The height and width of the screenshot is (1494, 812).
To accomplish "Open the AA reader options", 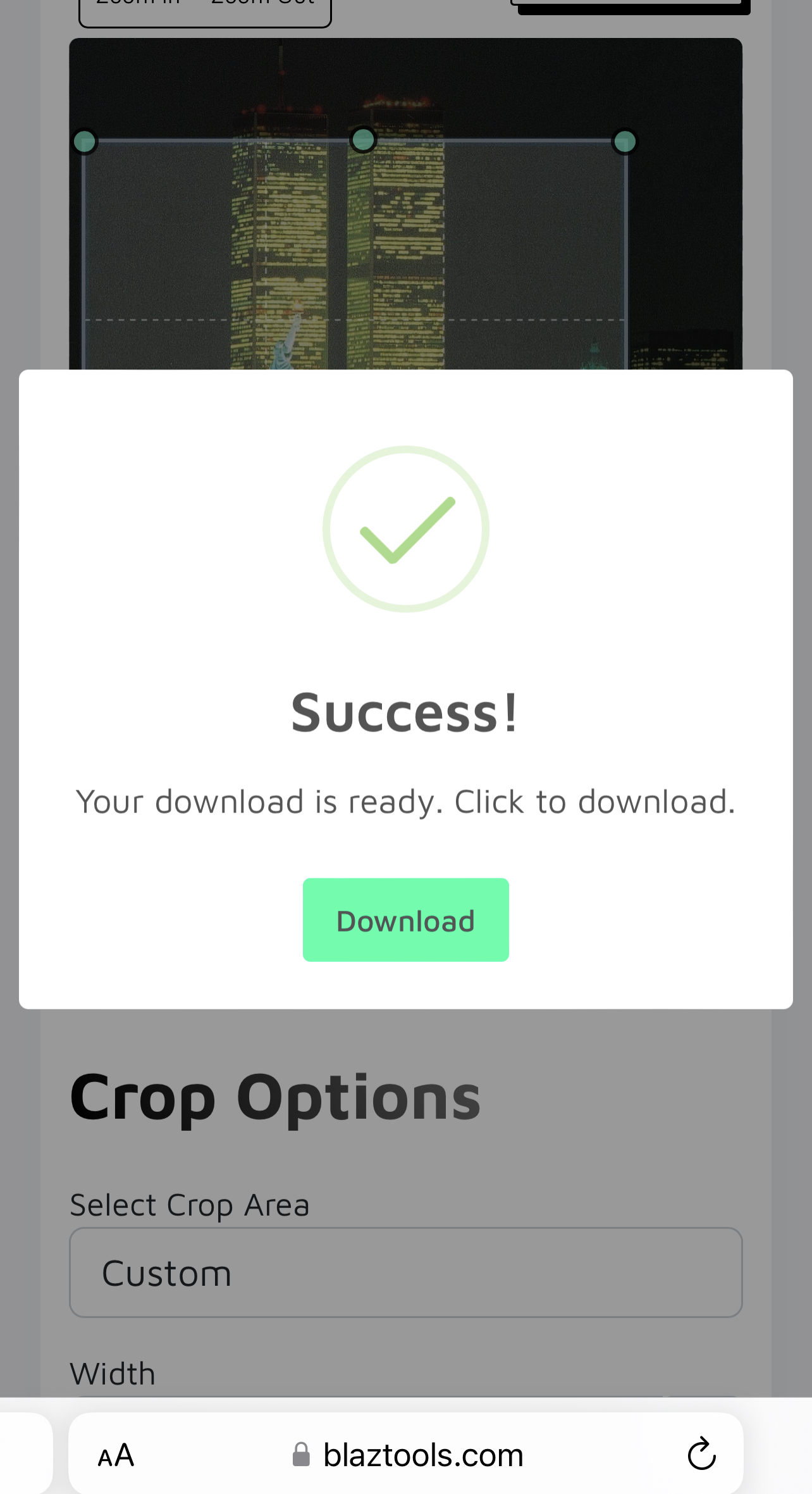I will pyautogui.click(x=116, y=1455).
